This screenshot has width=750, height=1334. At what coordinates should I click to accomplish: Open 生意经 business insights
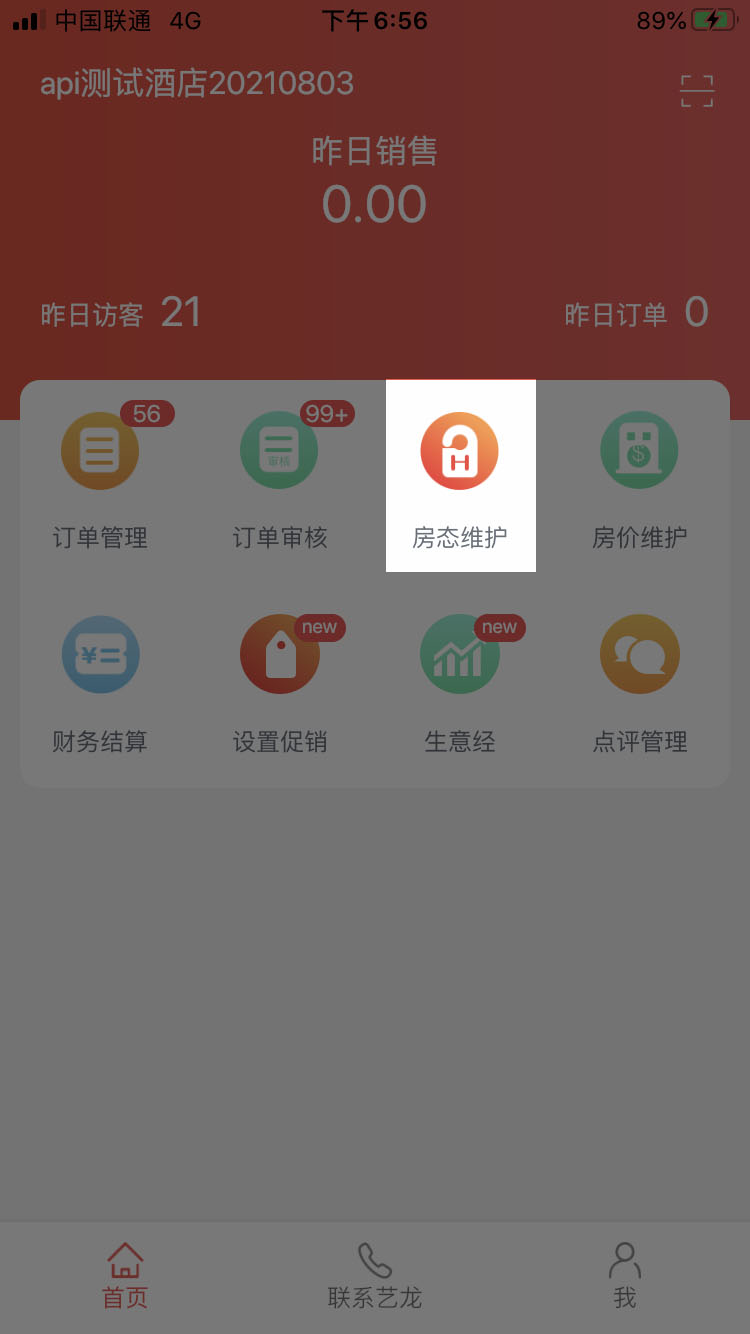pyautogui.click(x=460, y=684)
